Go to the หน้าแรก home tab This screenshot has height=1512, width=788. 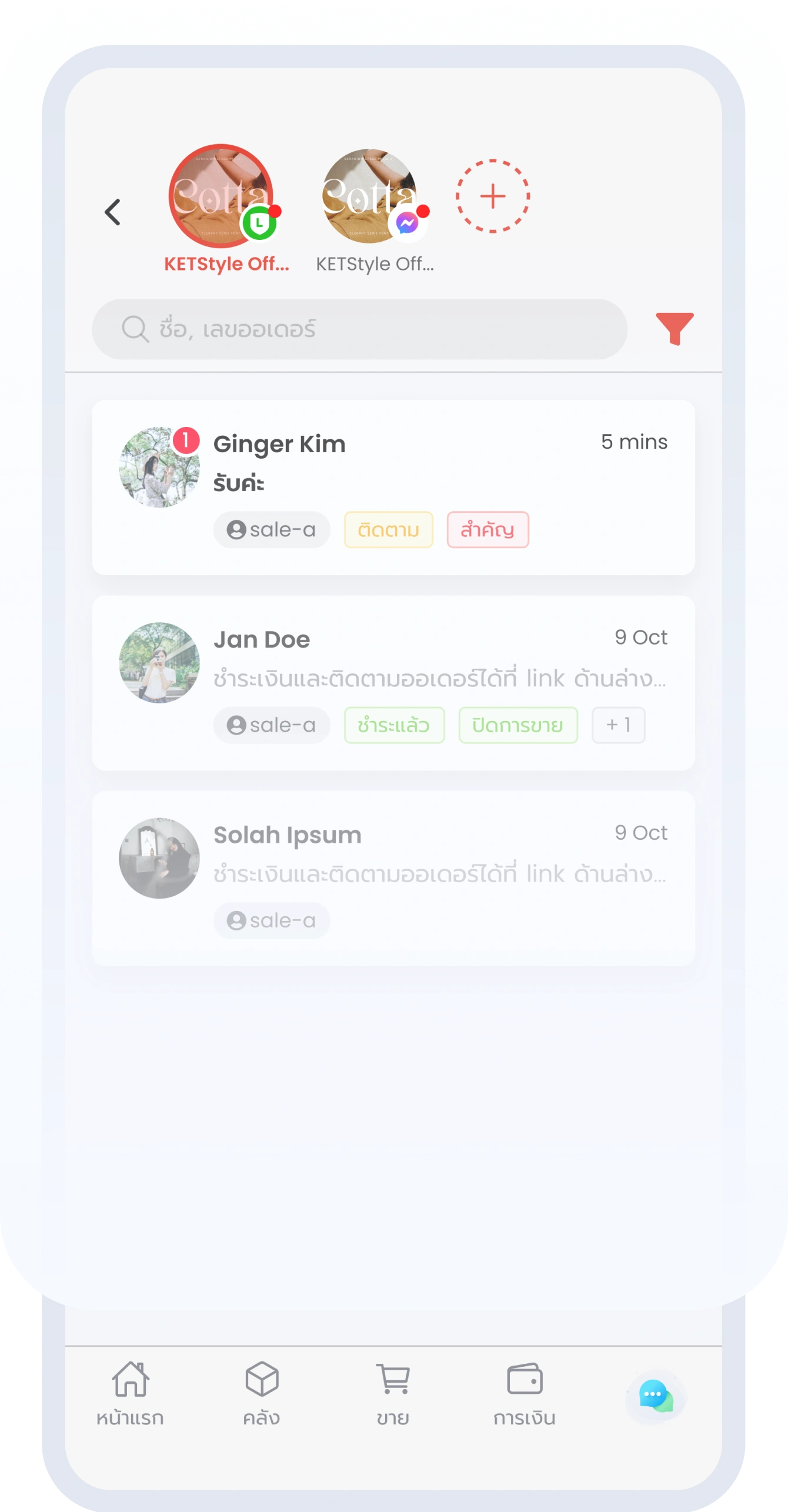click(x=130, y=1394)
